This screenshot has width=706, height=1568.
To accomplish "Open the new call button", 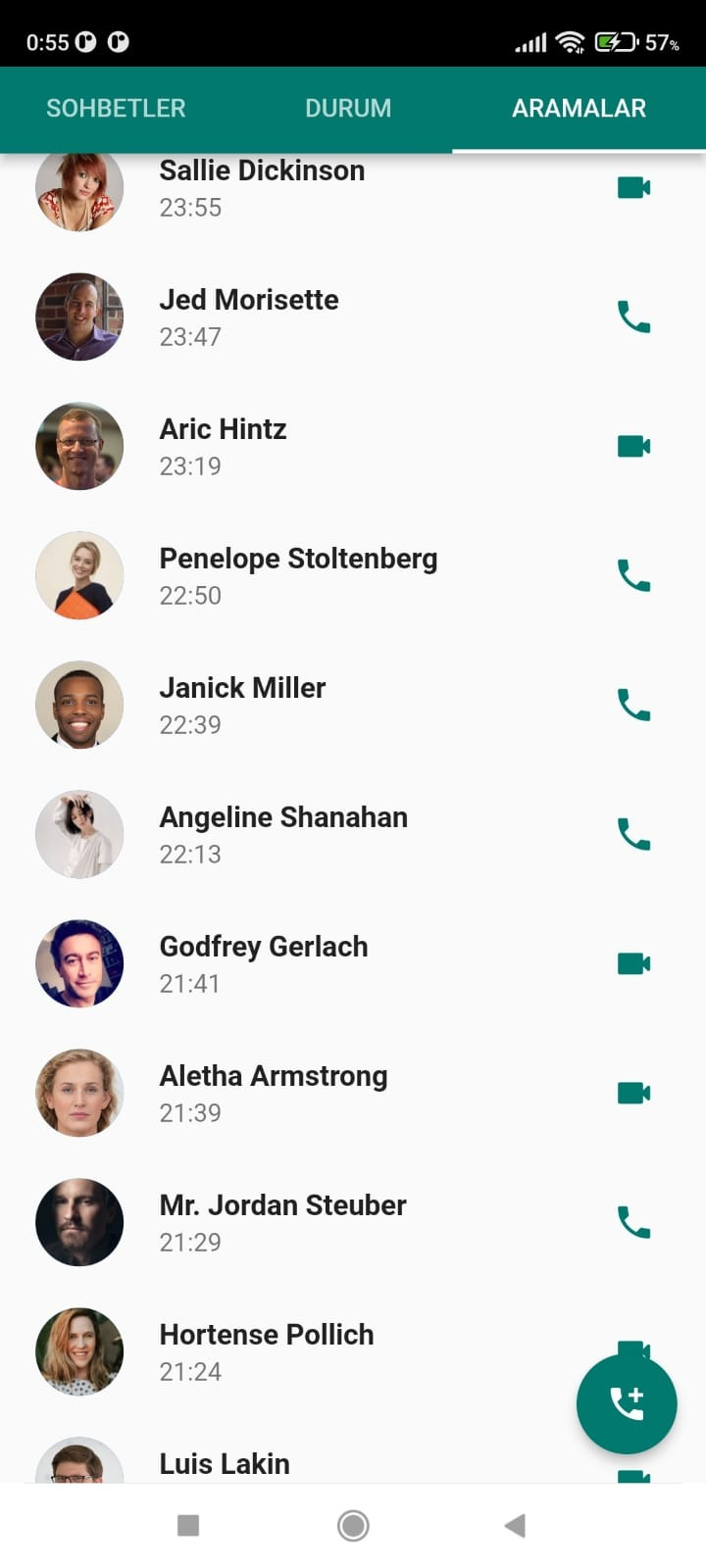I will (627, 1403).
